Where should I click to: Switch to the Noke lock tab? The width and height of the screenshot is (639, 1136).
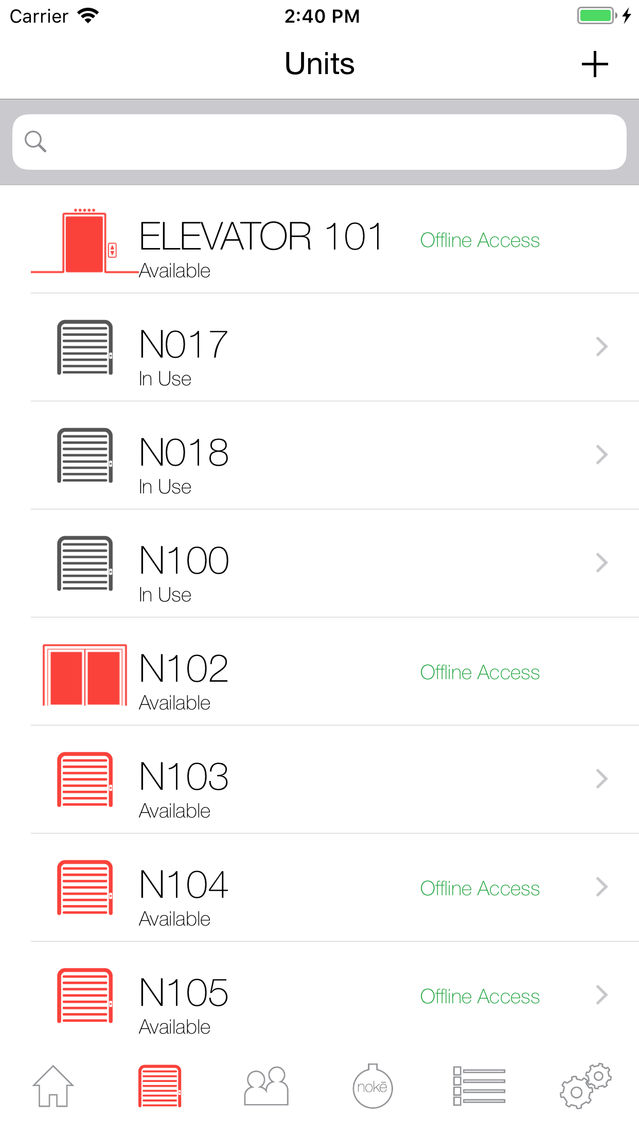(373, 1086)
